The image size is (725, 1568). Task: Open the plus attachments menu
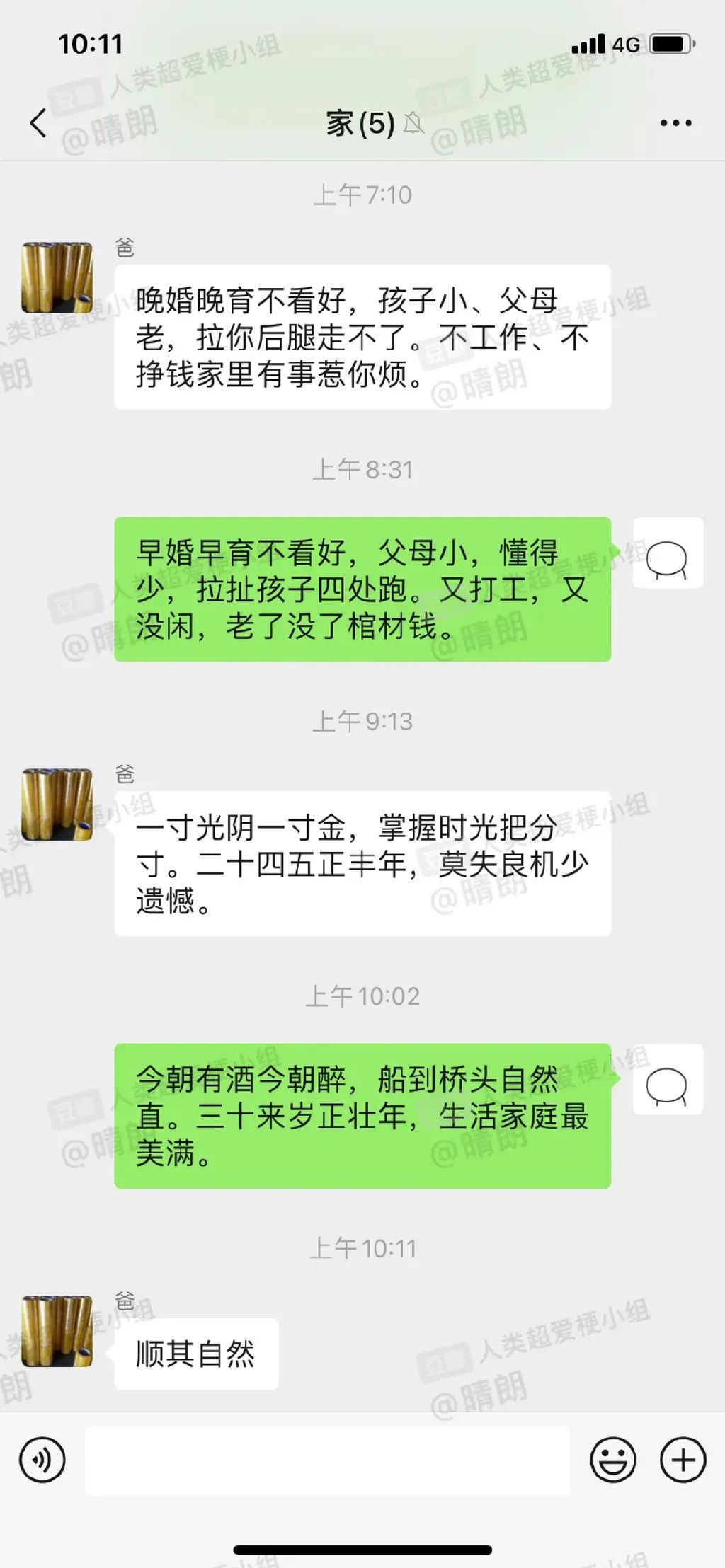pyautogui.click(x=683, y=1460)
